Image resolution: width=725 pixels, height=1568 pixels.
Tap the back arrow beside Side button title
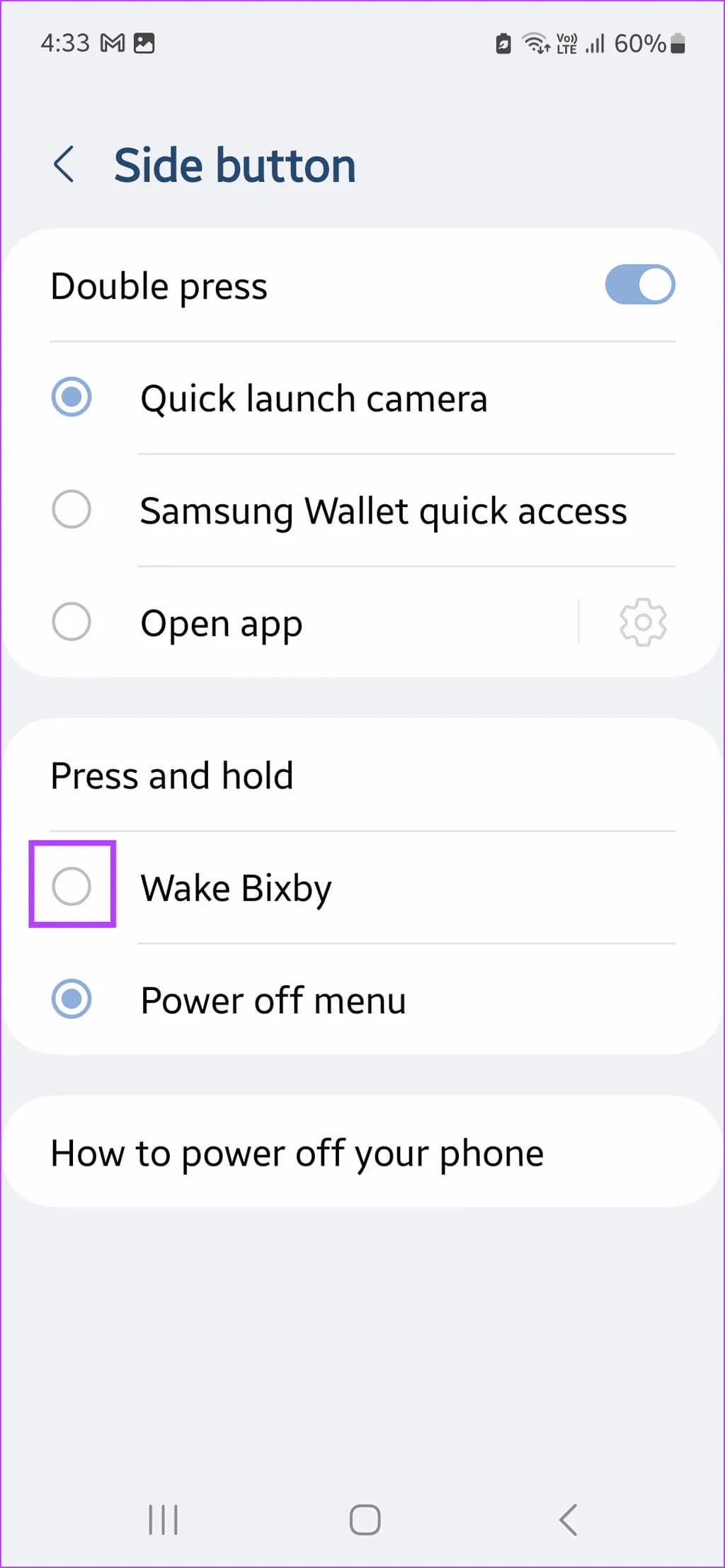click(x=64, y=164)
